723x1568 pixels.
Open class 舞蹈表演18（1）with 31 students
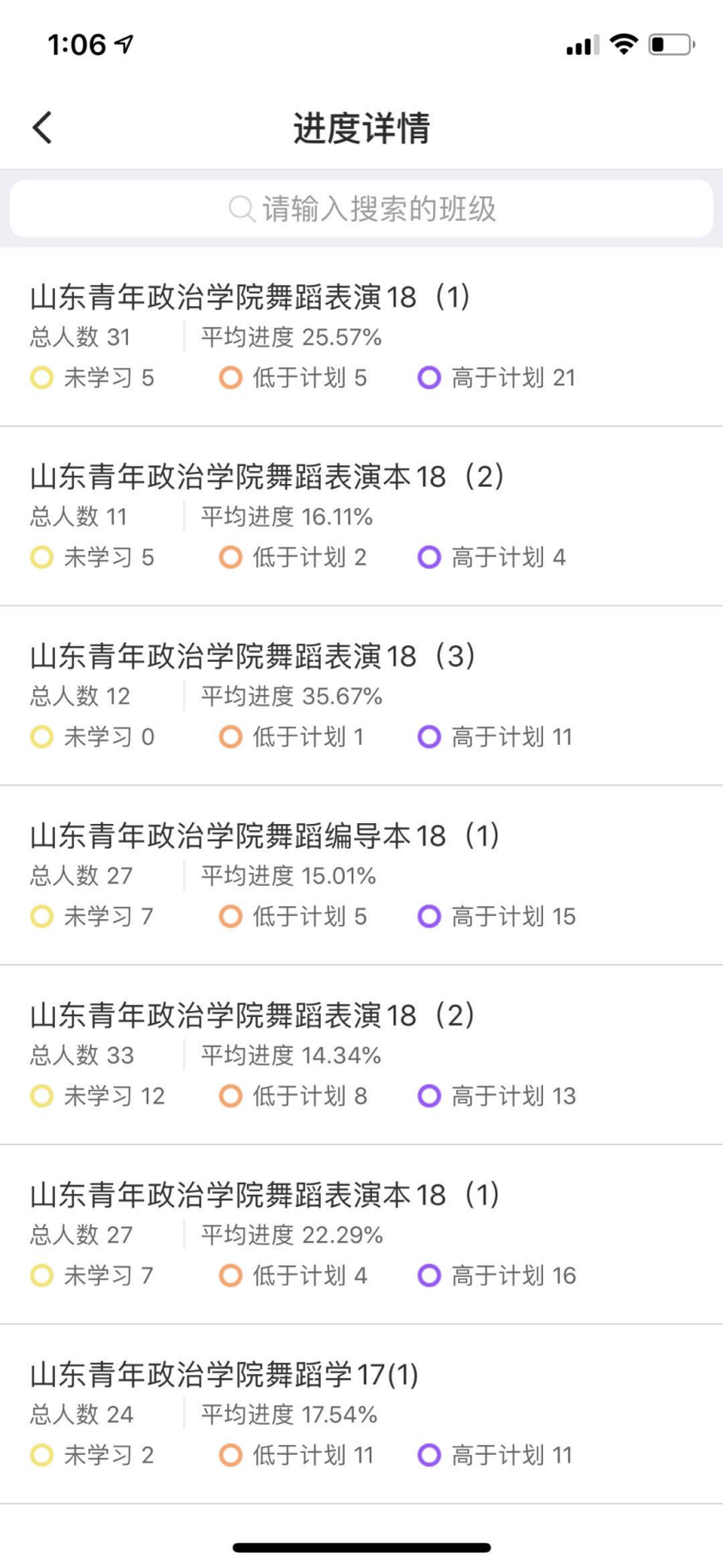[361, 336]
